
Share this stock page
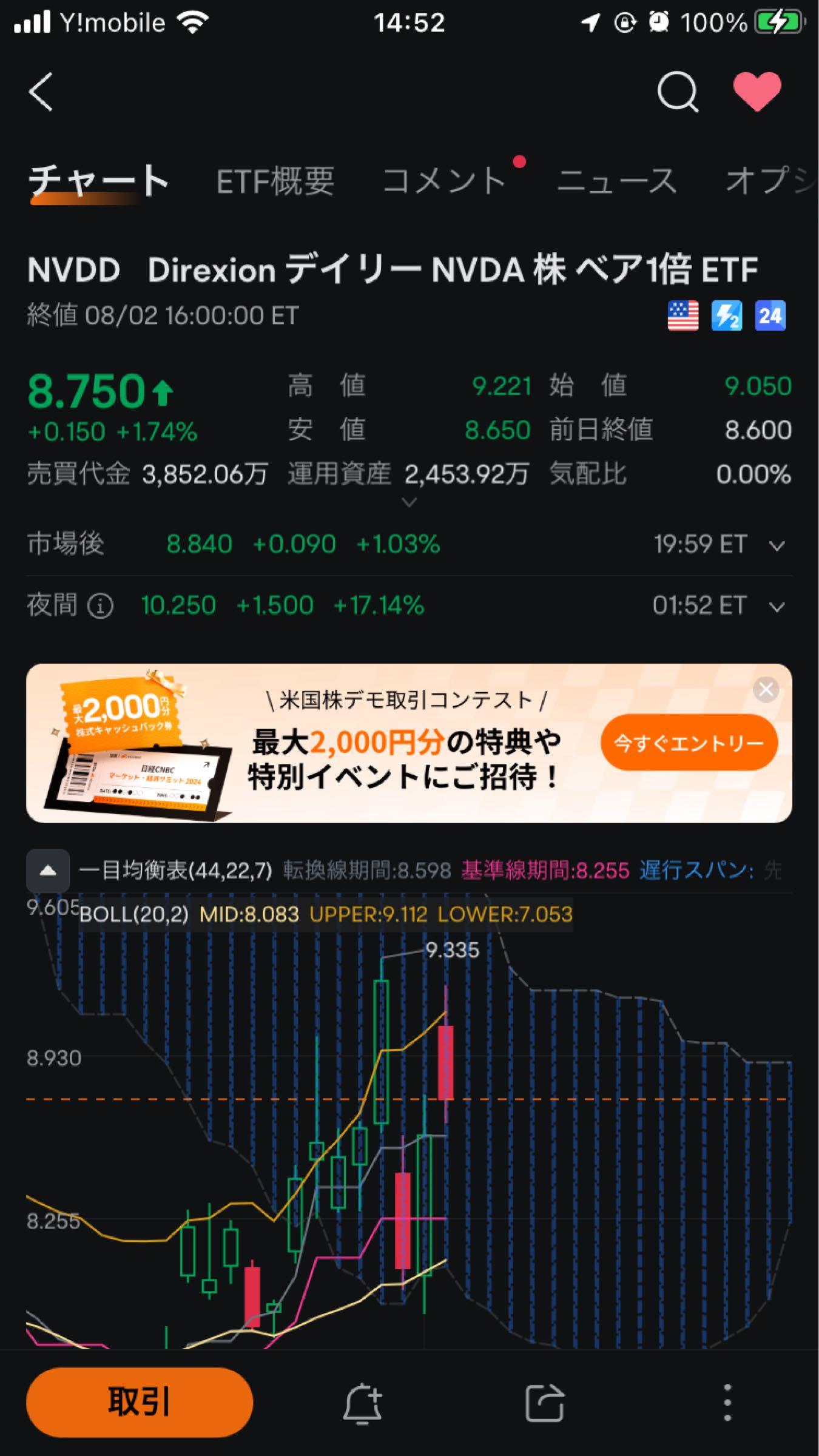[x=545, y=1403]
